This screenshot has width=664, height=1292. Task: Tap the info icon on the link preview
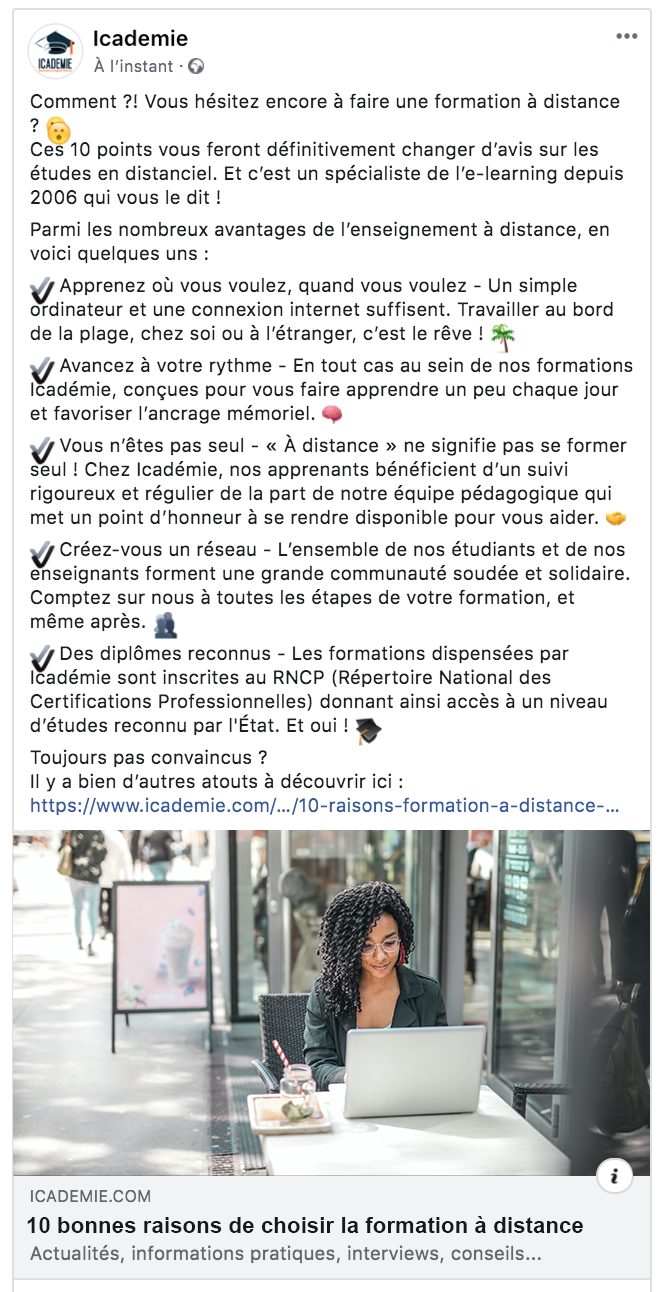click(x=614, y=1177)
